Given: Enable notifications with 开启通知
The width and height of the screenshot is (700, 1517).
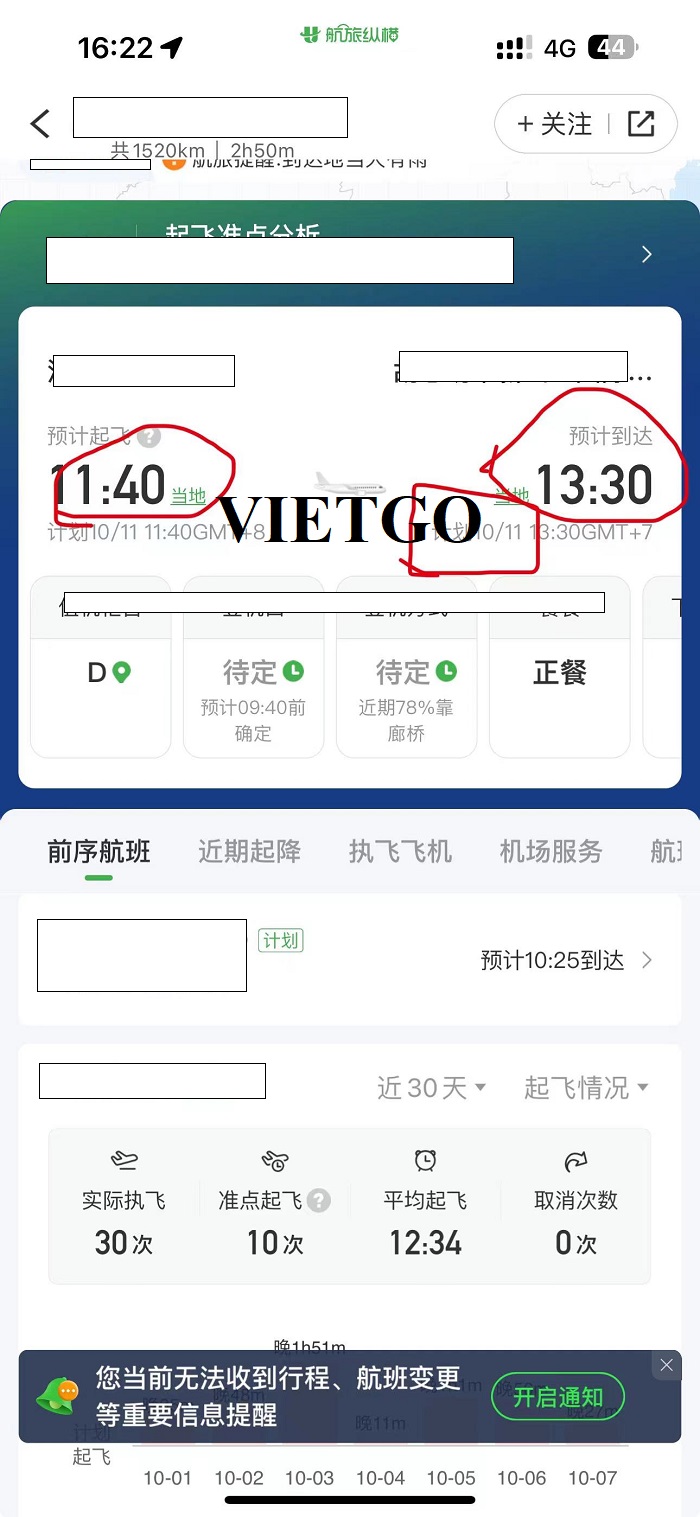Looking at the screenshot, I should 558,1397.
